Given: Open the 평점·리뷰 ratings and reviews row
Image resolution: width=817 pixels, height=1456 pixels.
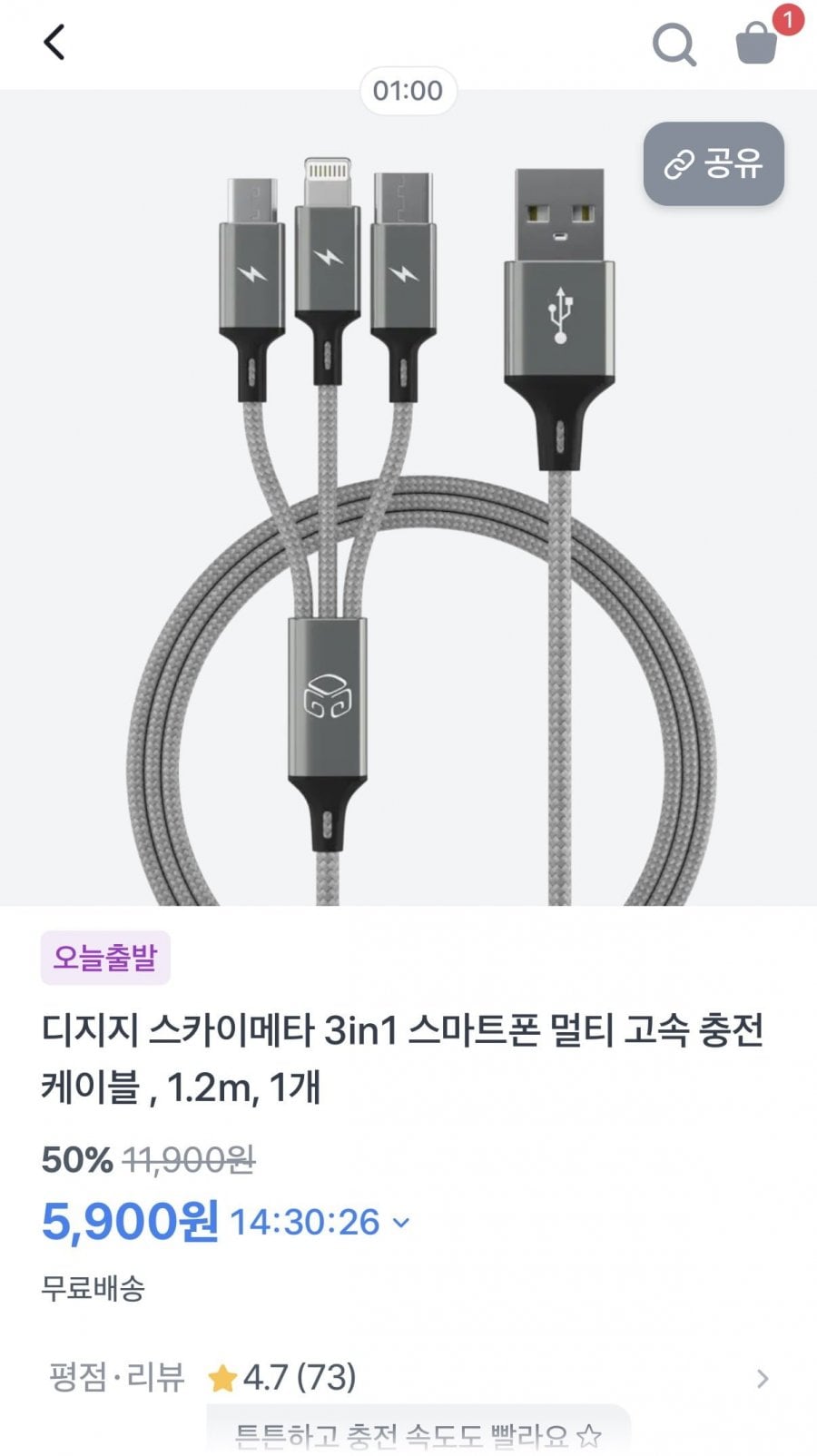Looking at the screenshot, I should pyautogui.click(x=408, y=1378).
